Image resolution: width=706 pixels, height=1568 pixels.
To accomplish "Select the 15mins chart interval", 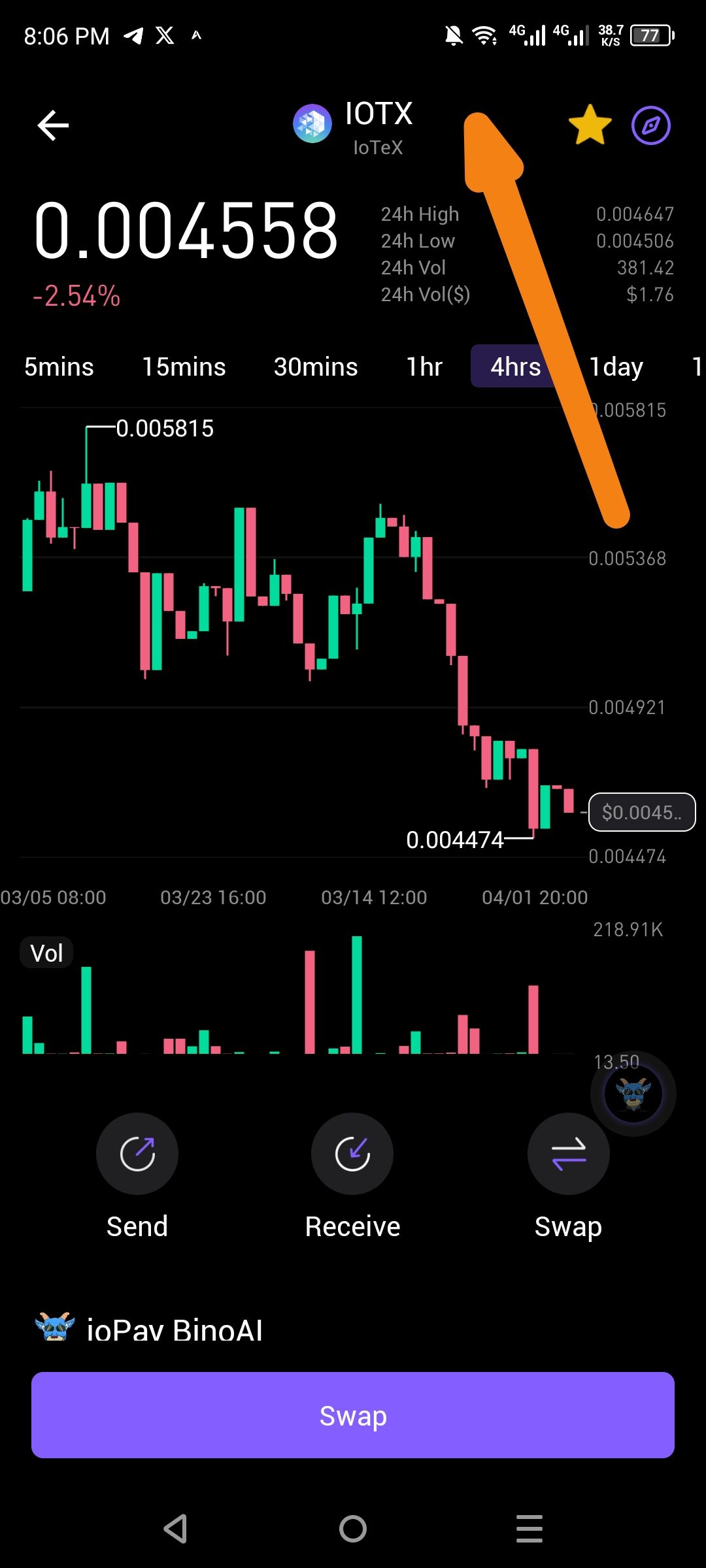I will pyautogui.click(x=184, y=367).
